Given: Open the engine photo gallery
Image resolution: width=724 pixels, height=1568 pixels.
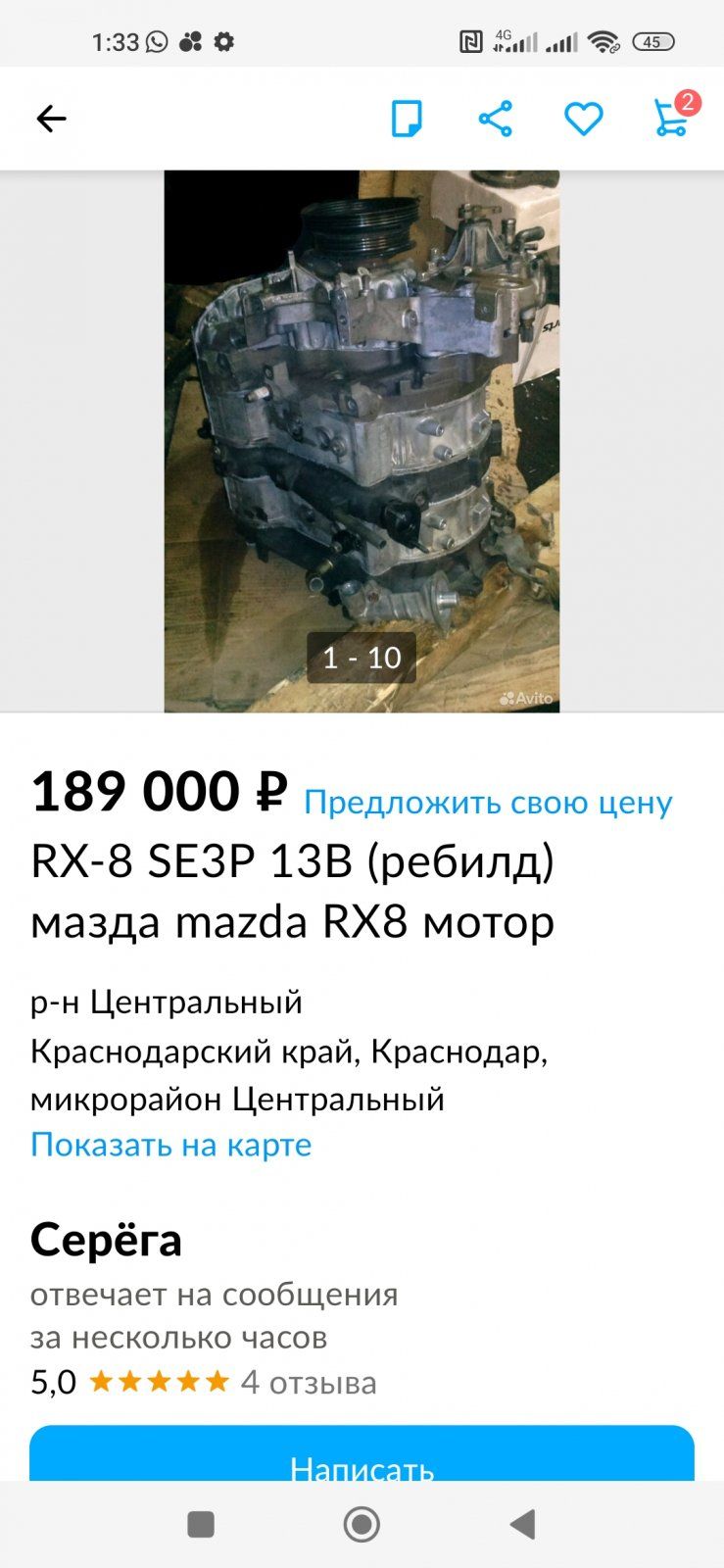Looking at the screenshot, I should pos(362,441).
